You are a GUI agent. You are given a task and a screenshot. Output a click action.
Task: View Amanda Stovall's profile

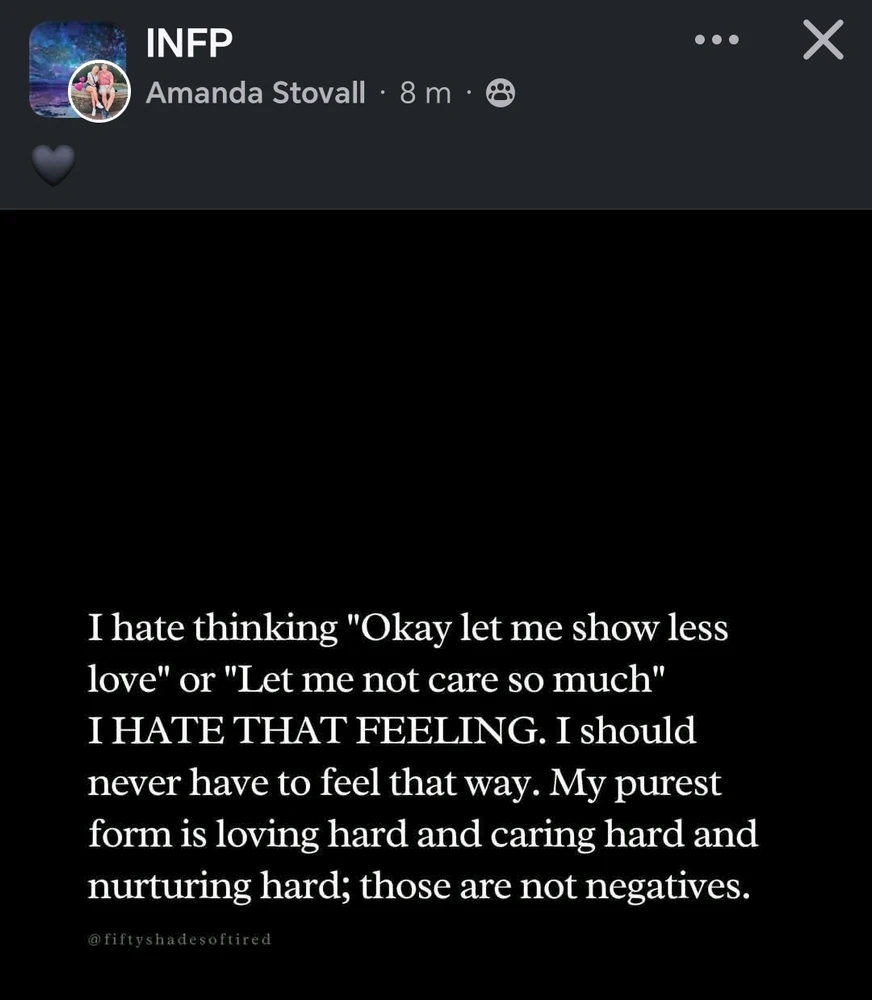[x=255, y=94]
